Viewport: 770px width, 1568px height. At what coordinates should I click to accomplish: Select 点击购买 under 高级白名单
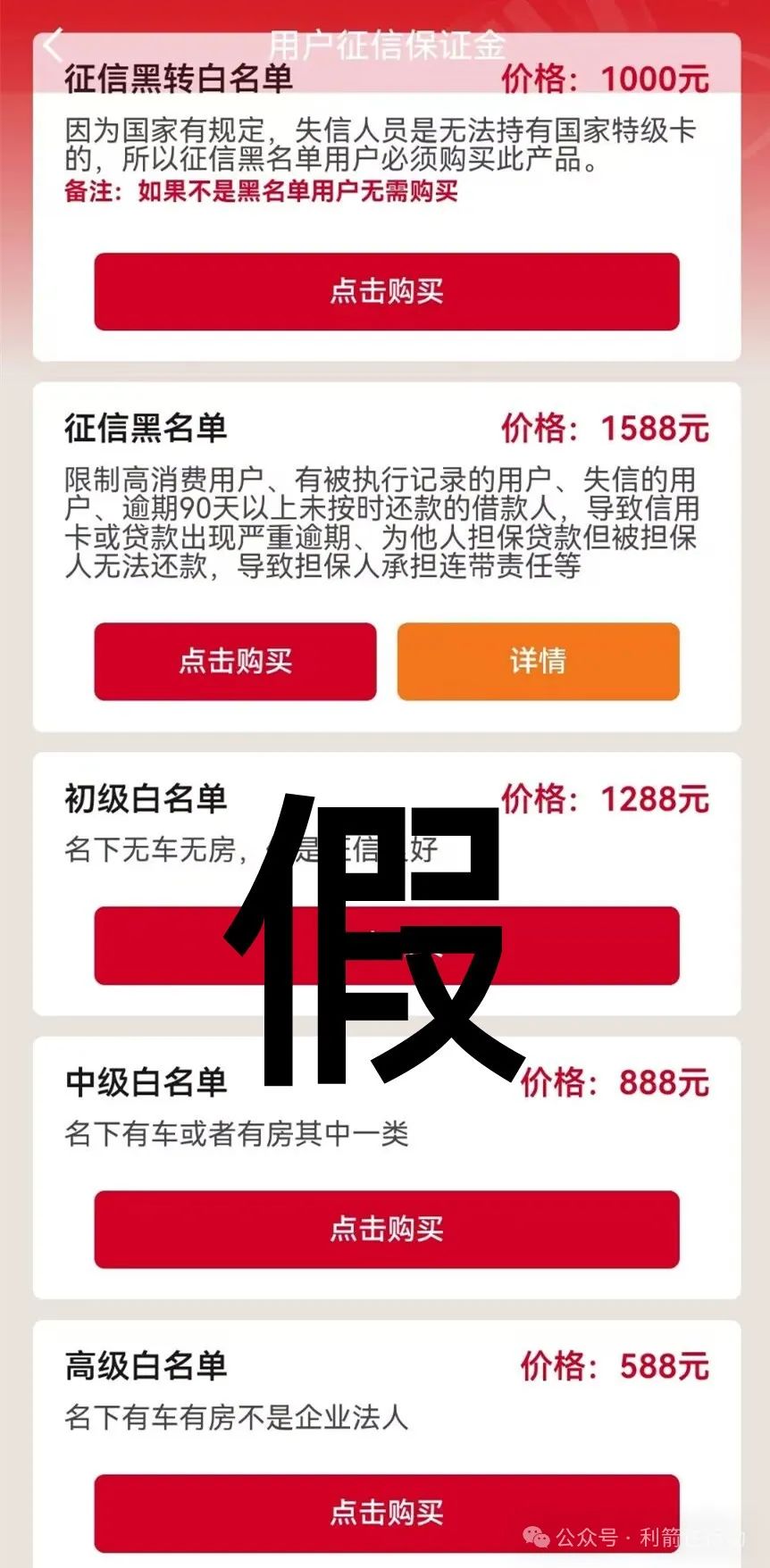point(386,1512)
